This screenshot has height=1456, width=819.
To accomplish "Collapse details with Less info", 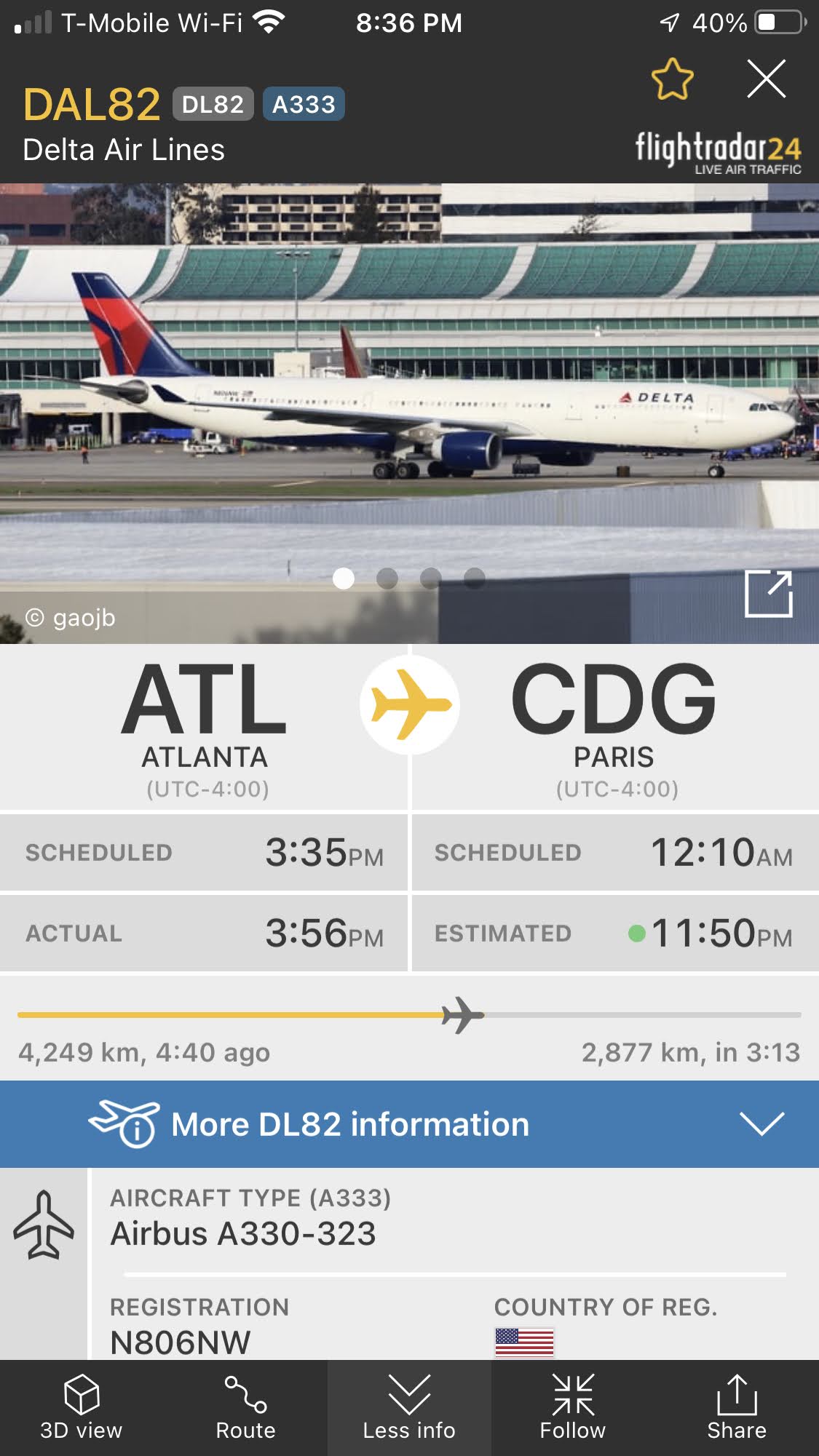I will point(409,1408).
